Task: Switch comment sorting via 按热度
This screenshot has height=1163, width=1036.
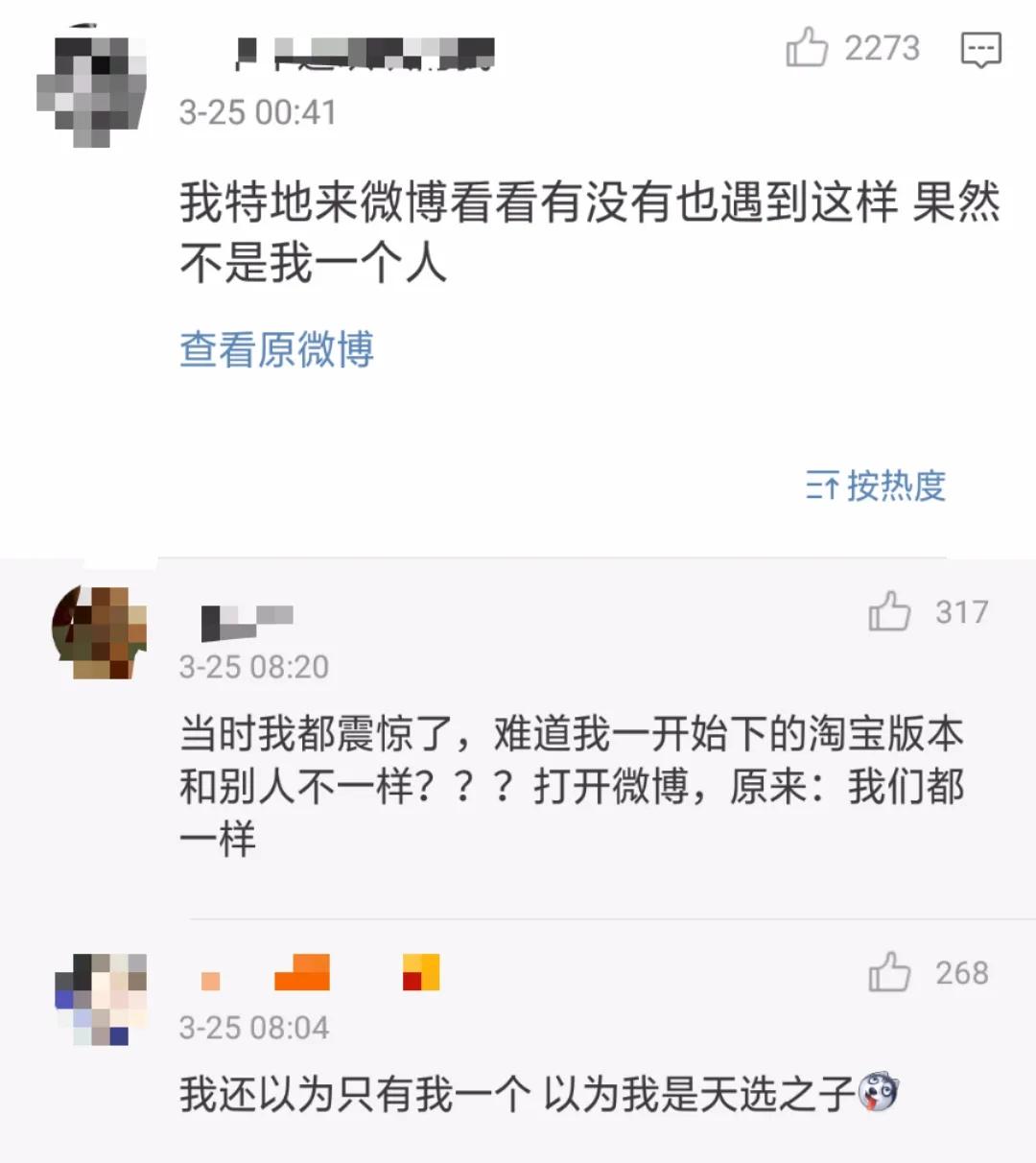Action: [x=897, y=488]
